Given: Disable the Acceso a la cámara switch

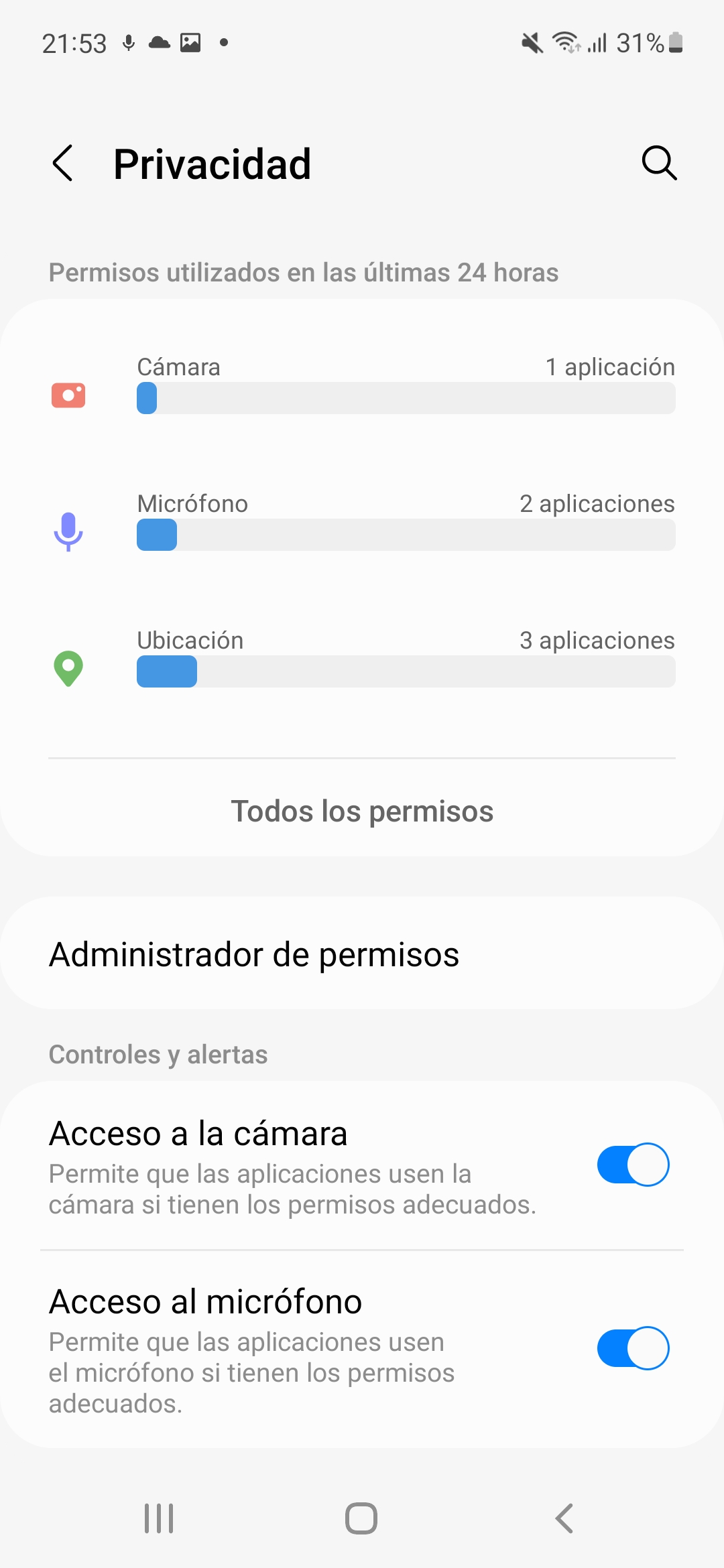Looking at the screenshot, I should point(633,1165).
